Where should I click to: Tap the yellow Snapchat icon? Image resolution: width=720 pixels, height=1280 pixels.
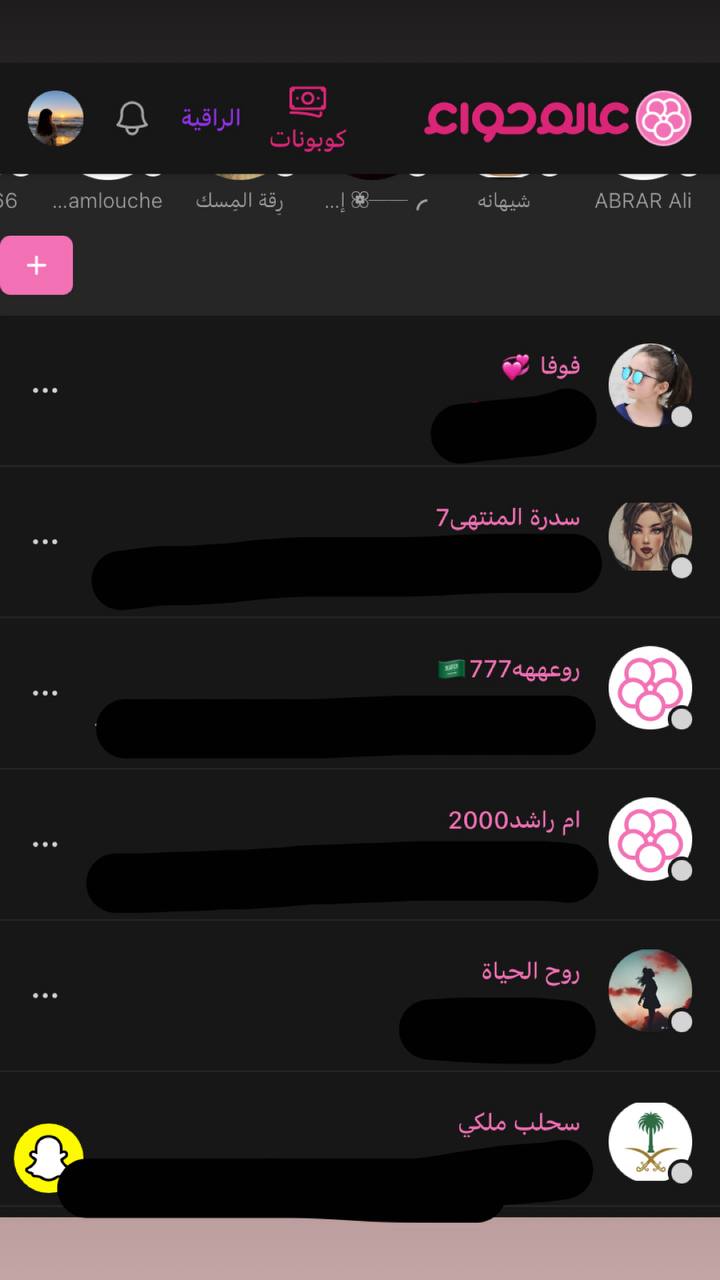(x=48, y=1158)
